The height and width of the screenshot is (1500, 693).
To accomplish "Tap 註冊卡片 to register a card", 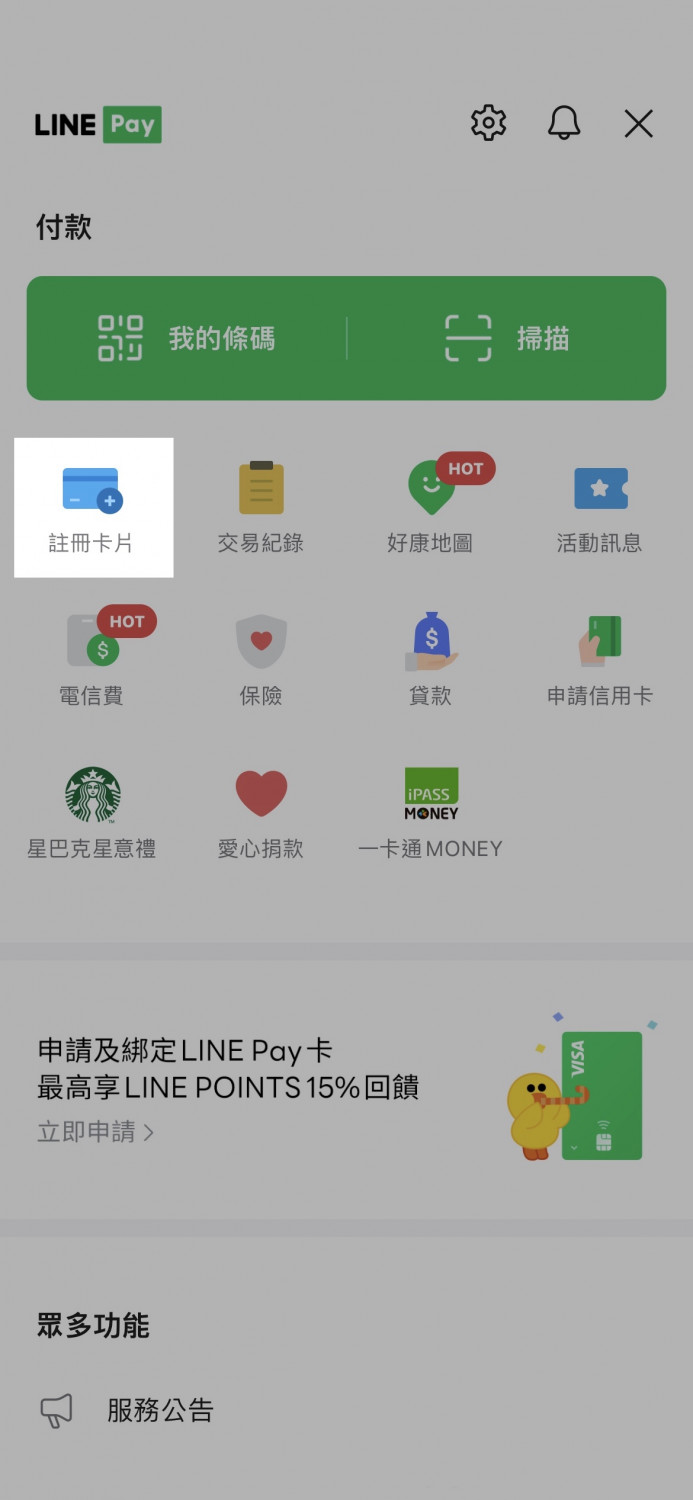I will click(92, 508).
